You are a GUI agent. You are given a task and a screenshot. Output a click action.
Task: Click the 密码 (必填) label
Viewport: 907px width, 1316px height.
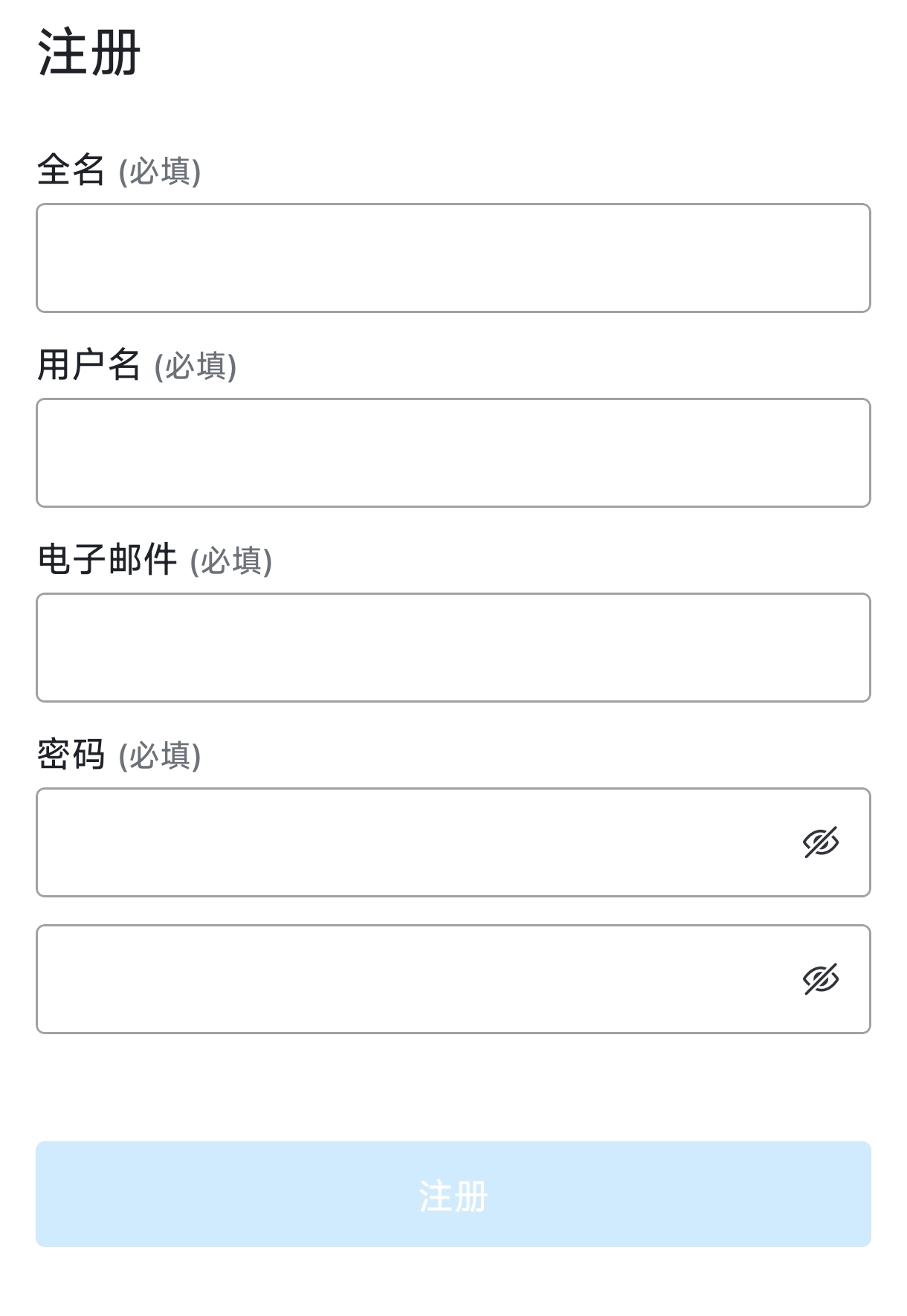tap(119, 756)
